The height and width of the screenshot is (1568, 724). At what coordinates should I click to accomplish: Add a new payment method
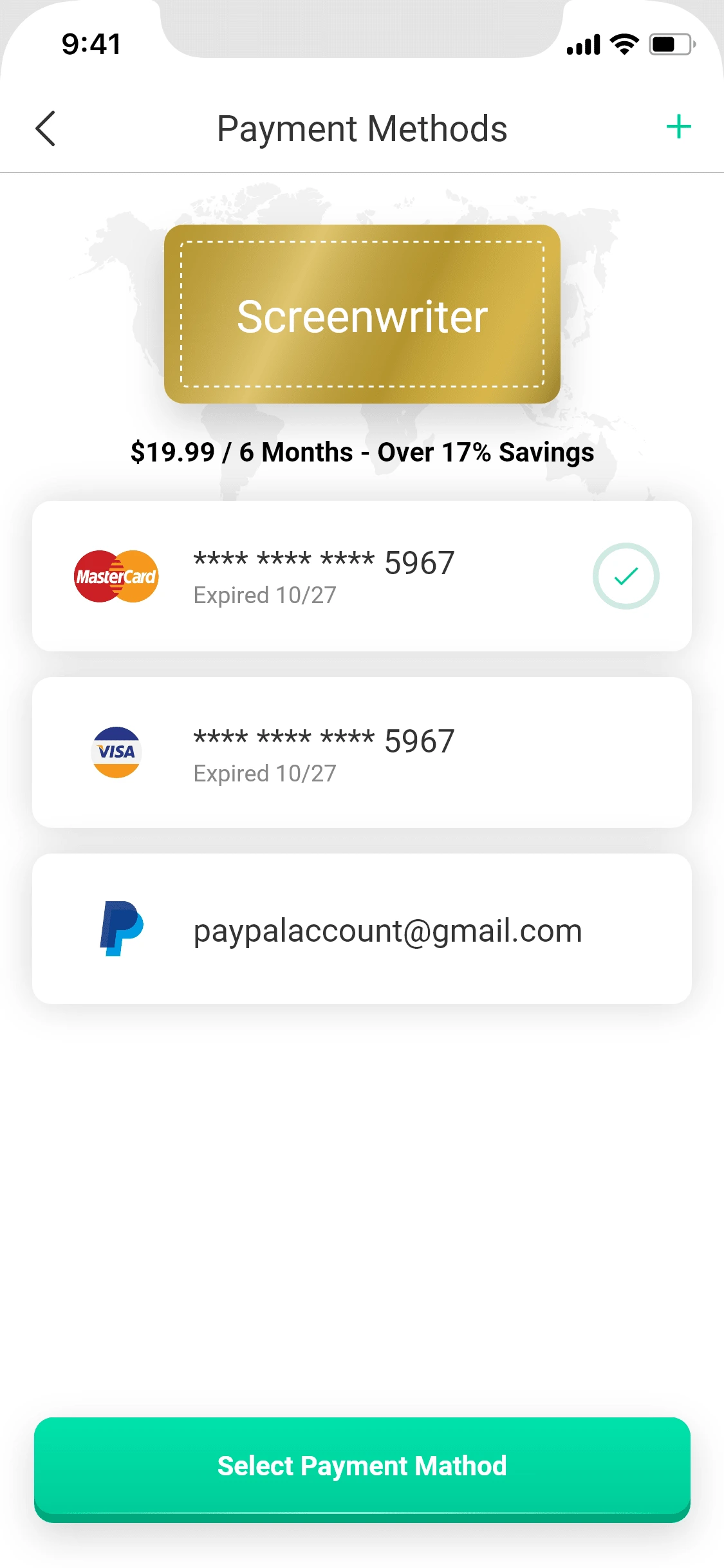click(x=678, y=127)
